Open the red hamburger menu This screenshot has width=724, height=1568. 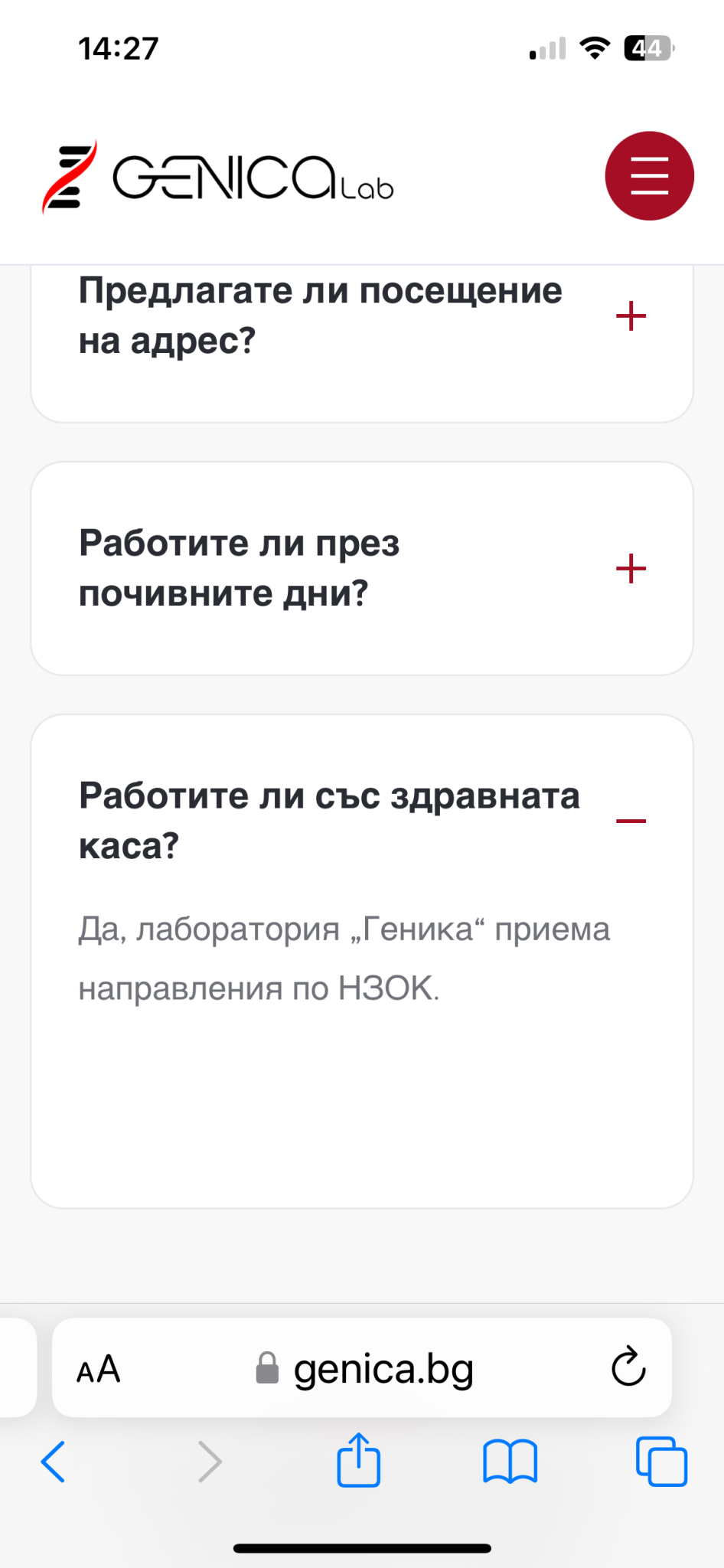coord(649,176)
